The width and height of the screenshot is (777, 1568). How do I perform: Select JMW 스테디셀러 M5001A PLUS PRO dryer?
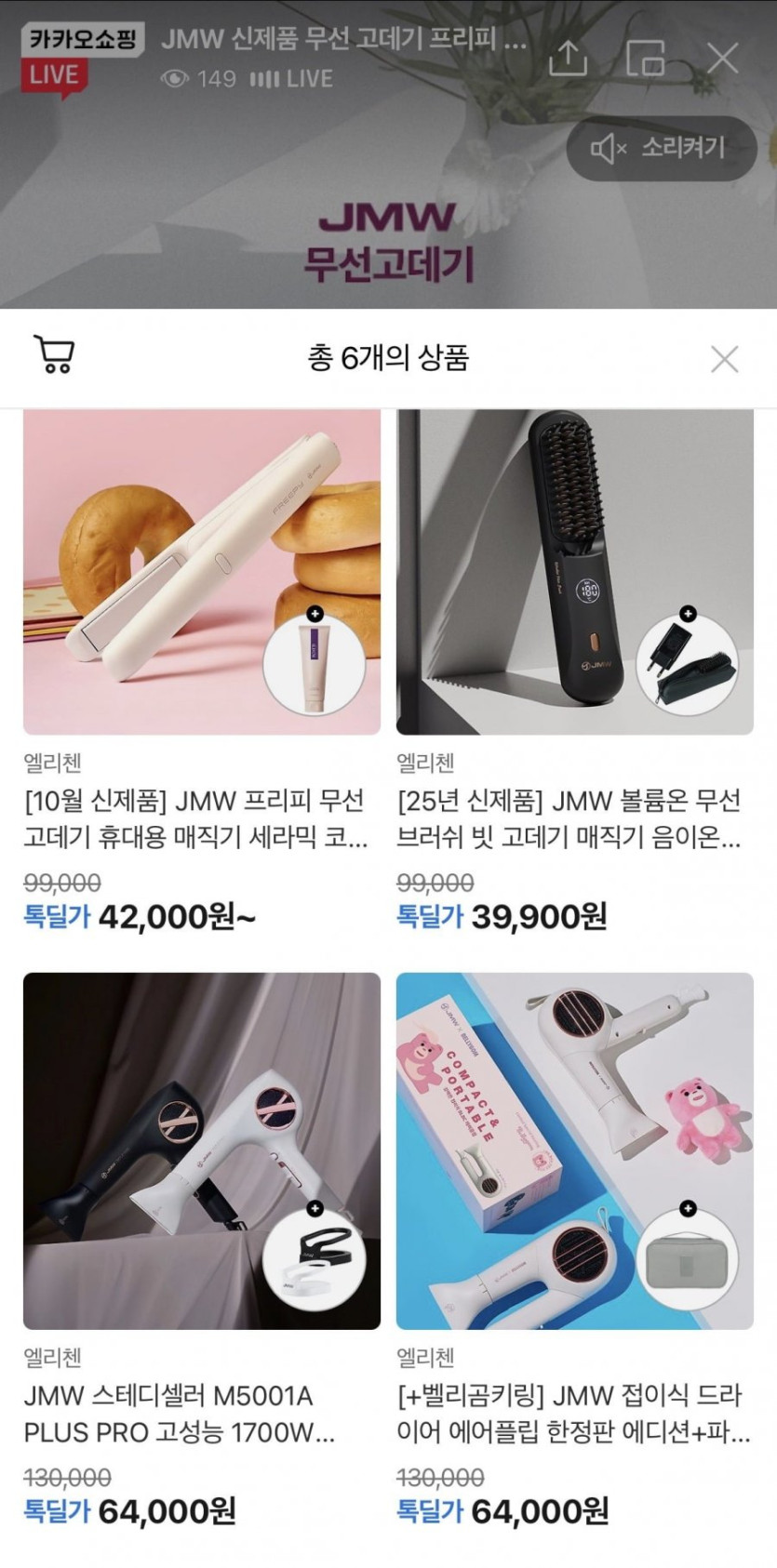[202, 1150]
